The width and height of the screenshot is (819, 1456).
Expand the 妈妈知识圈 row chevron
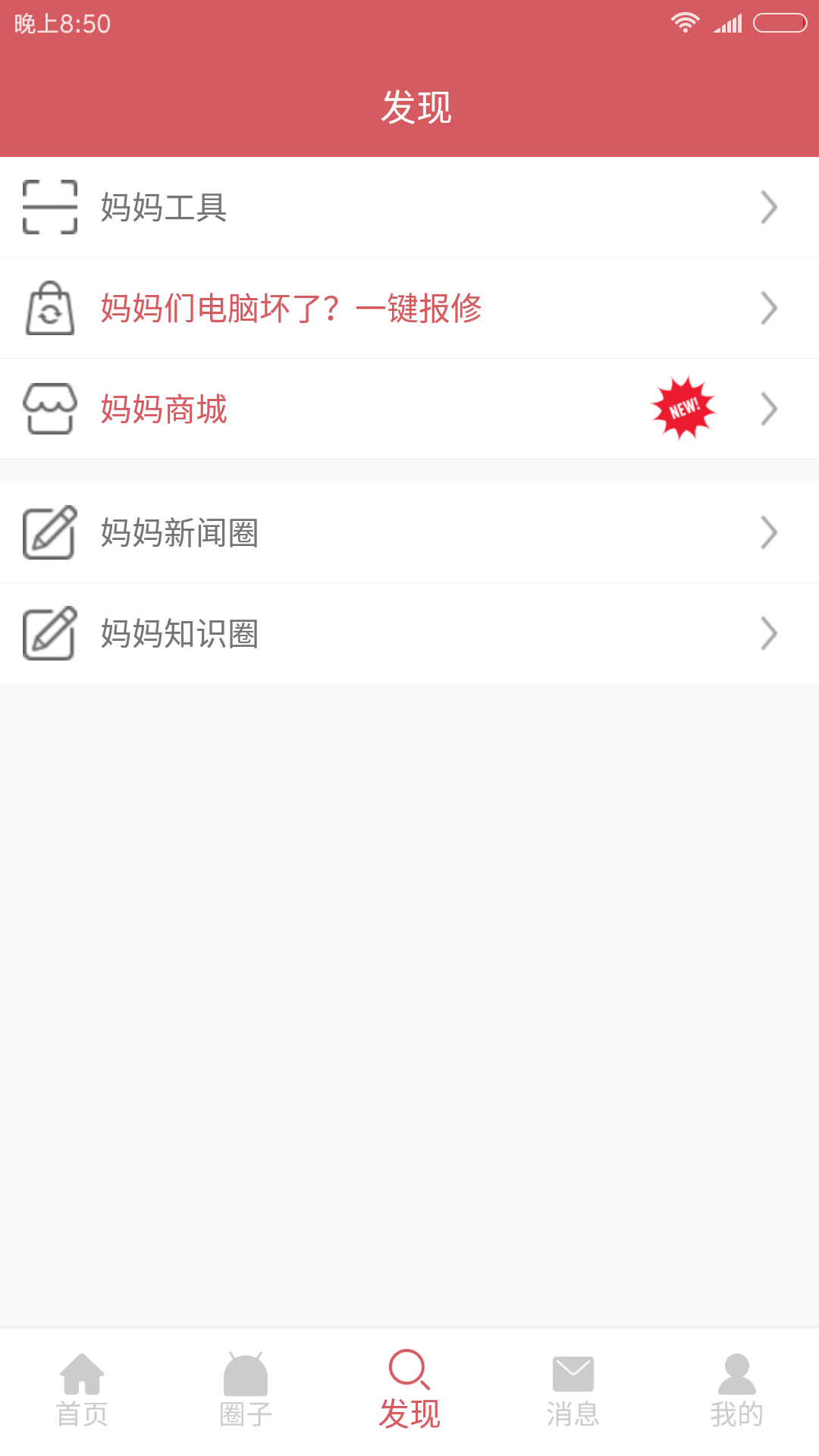(x=768, y=634)
